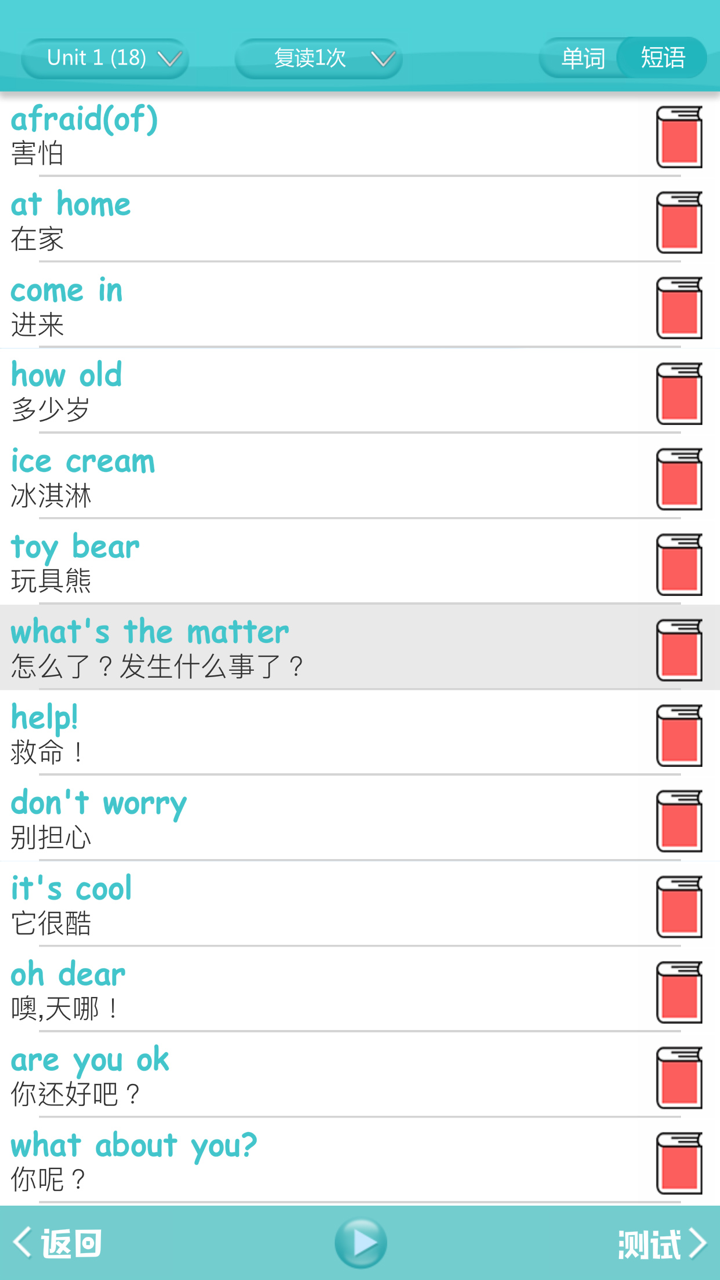Click the book icon beside toy bear
720x1280 pixels.
click(x=679, y=563)
